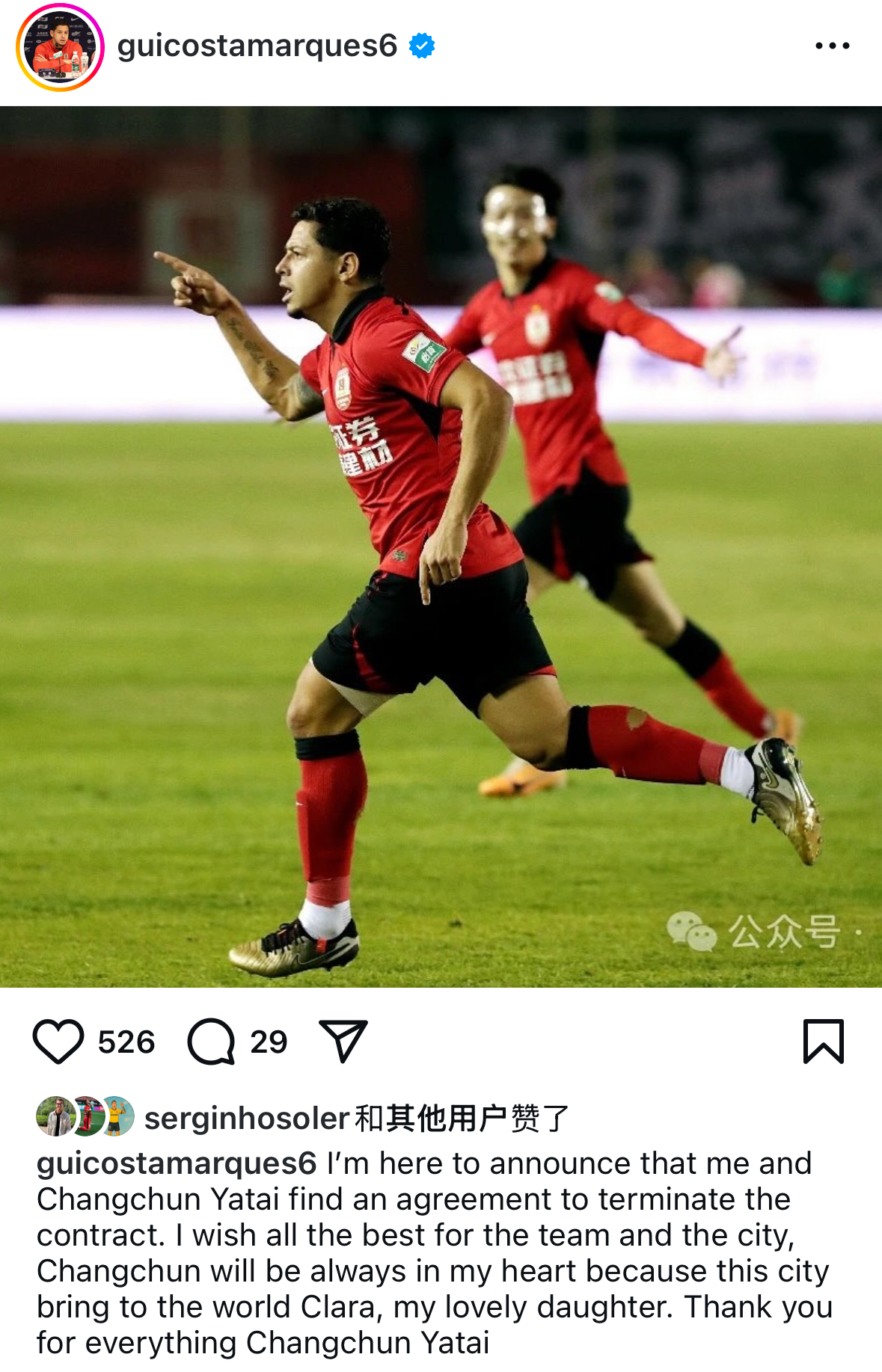The image size is (882, 1372).
Task: Open the post photo of the player
Action: [441, 546]
